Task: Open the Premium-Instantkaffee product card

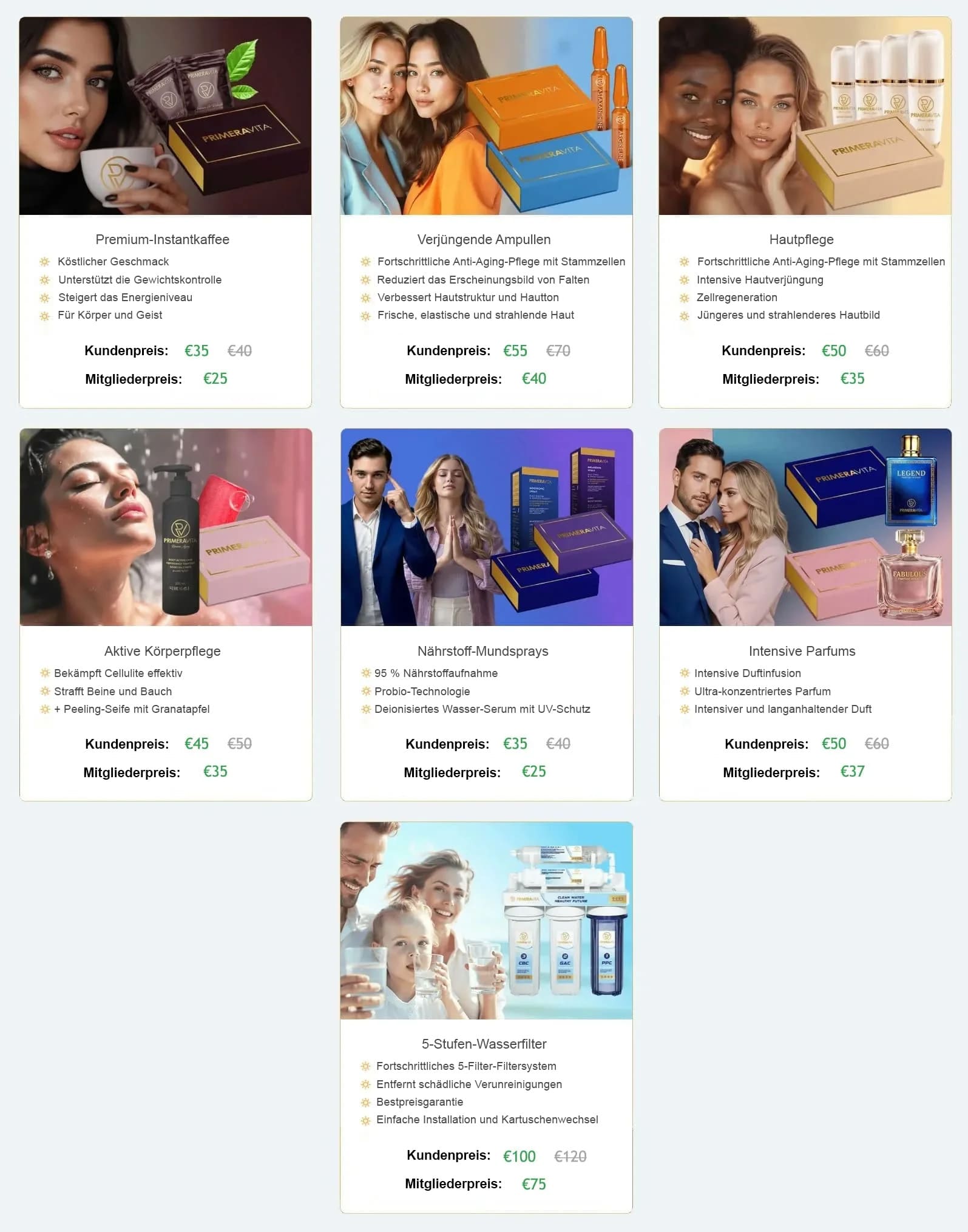Action: point(165,212)
